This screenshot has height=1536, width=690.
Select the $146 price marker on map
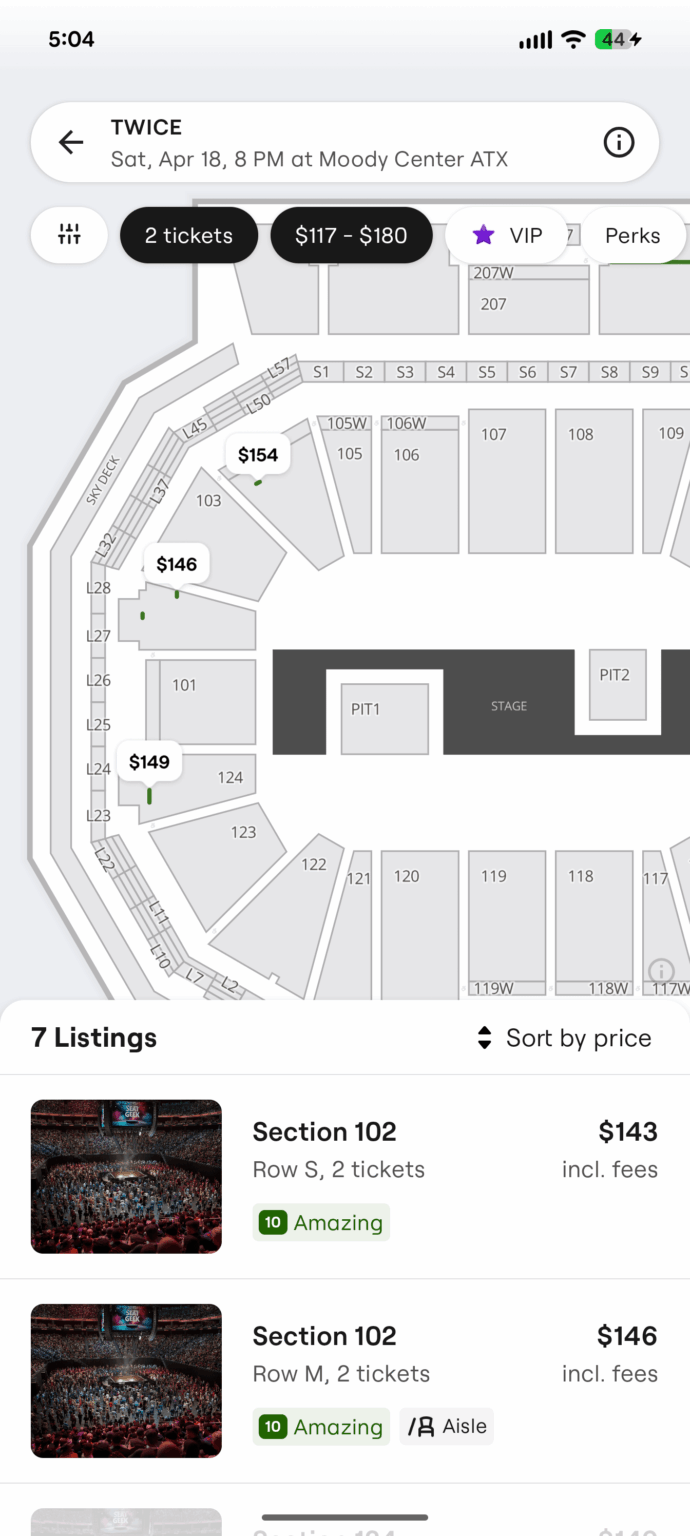click(177, 564)
